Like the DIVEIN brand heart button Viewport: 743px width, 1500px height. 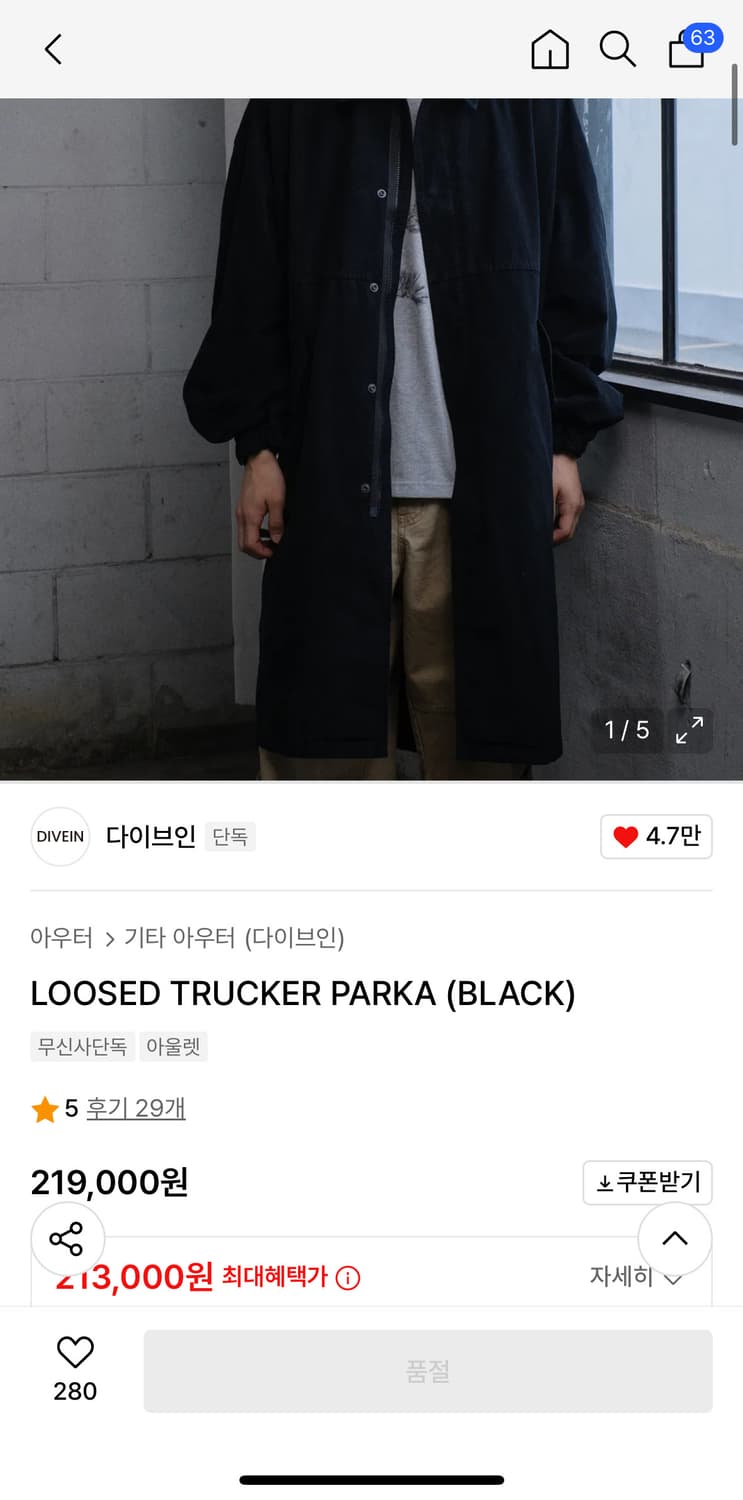pyautogui.click(x=656, y=836)
